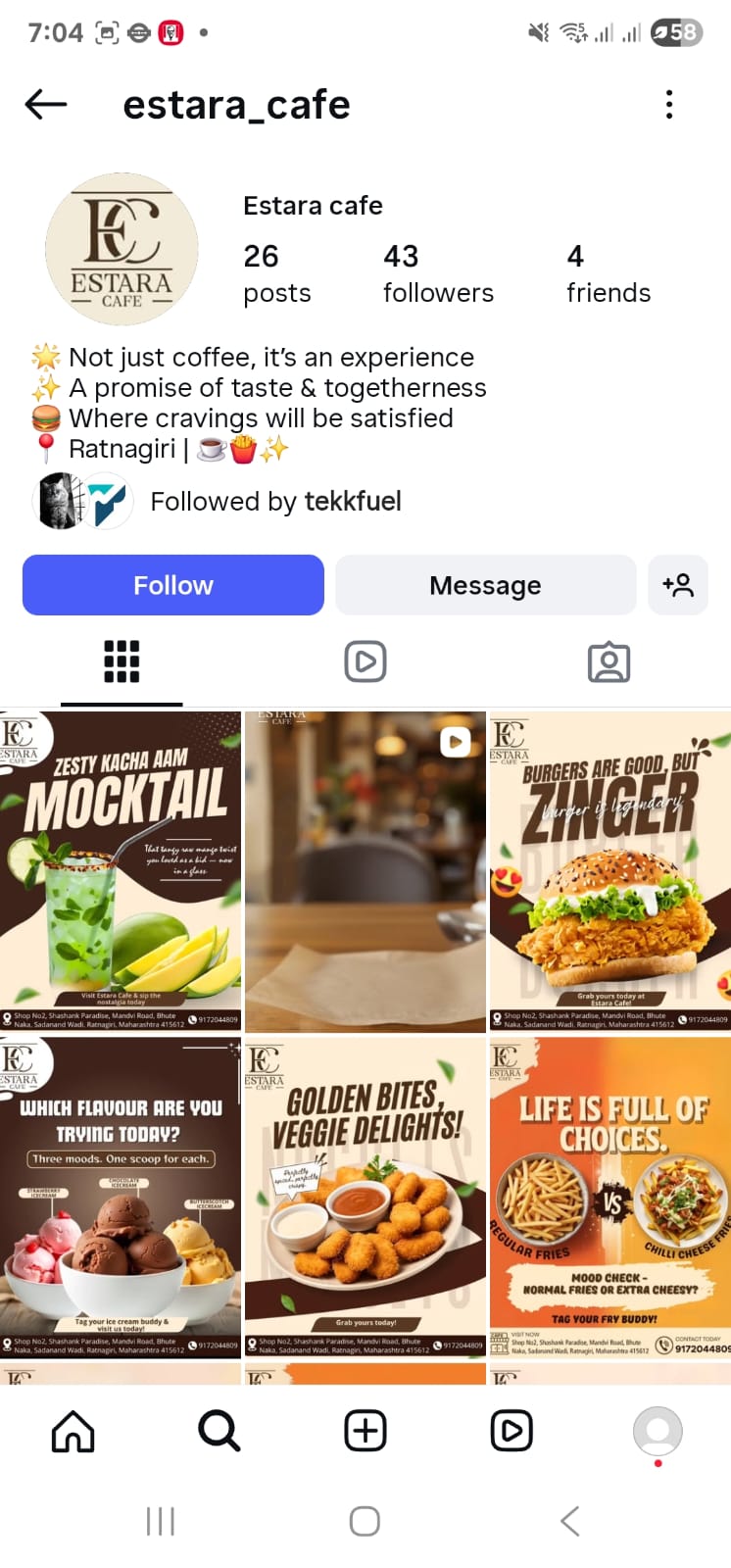
Task: Open my own profile tab
Action: (658, 1431)
